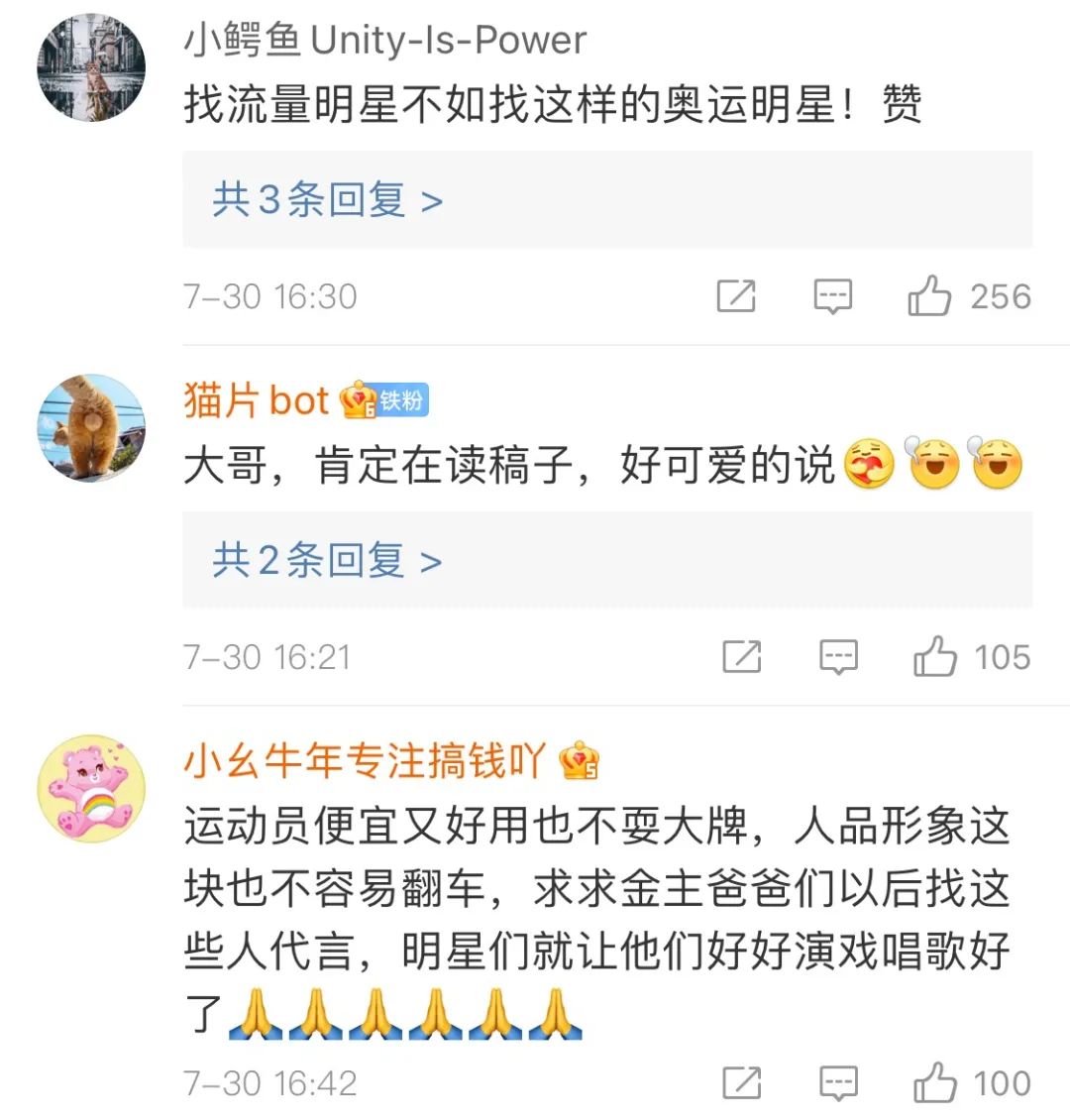The height and width of the screenshot is (1120, 1070).
Task: Click the share icon under 猫片bot's comment
Action: (742, 656)
